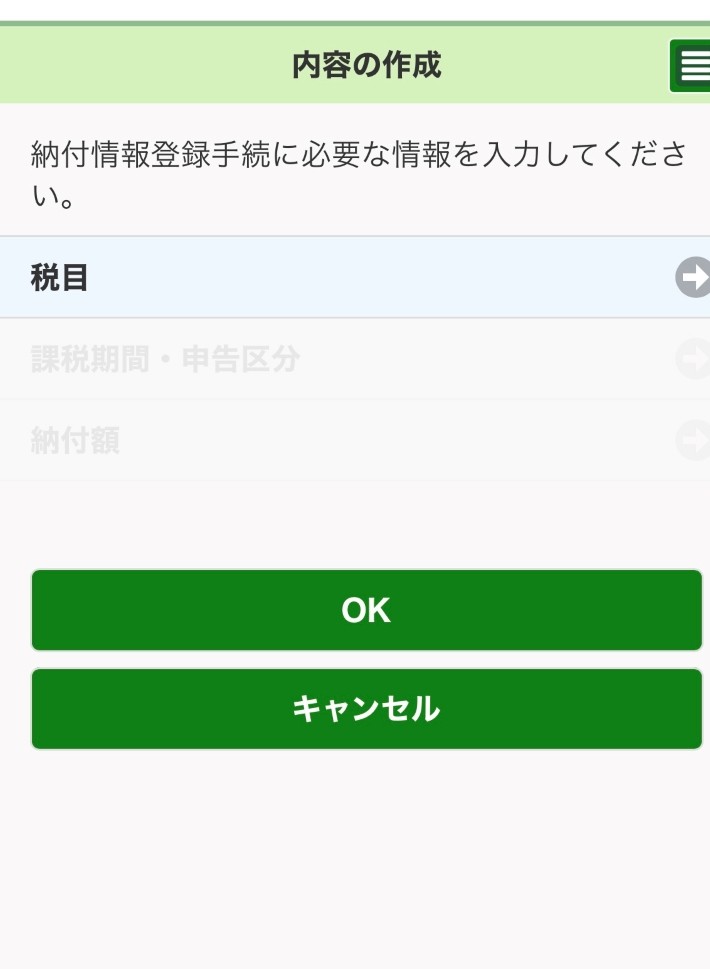The height and width of the screenshot is (969, 710).
Task: Confirm with the OK button
Action: (x=366, y=610)
